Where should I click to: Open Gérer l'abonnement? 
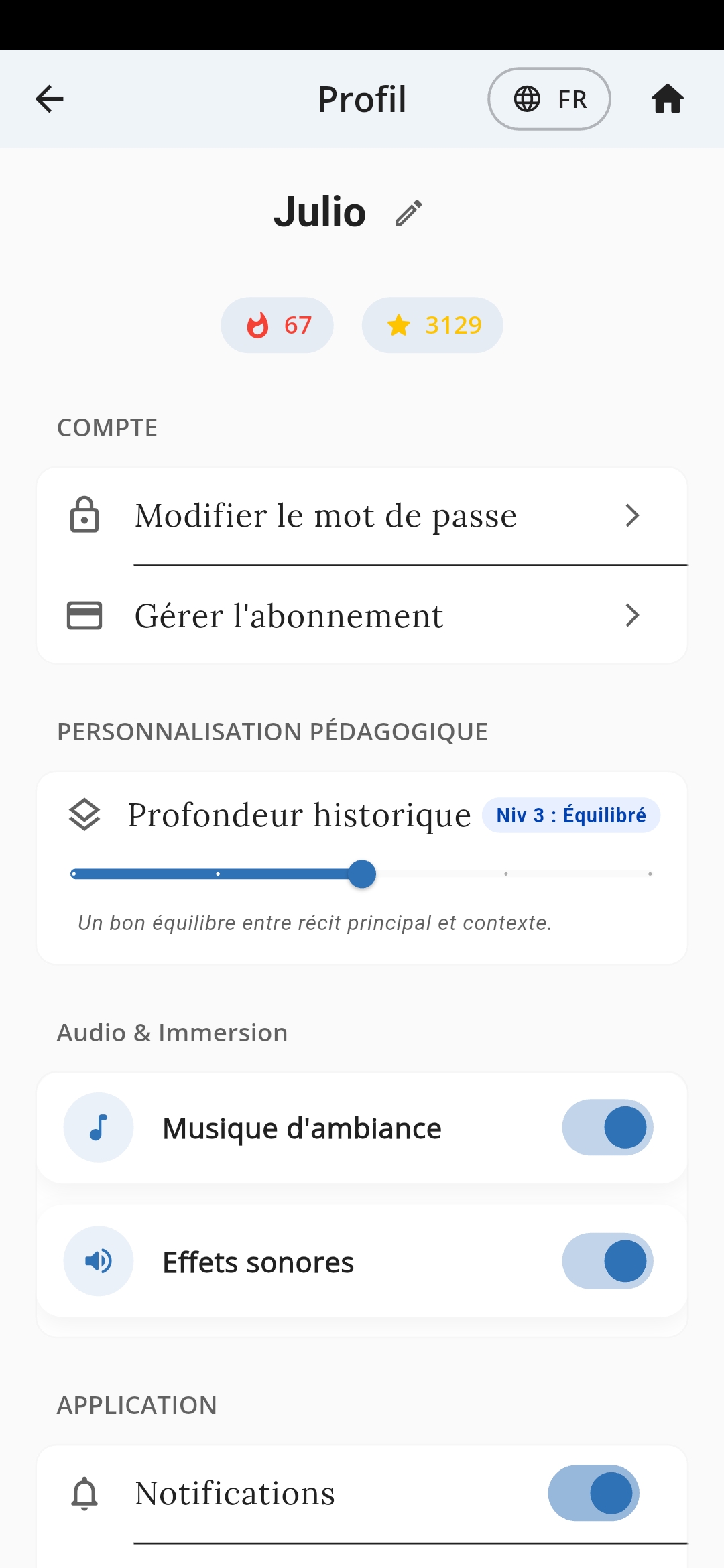pos(290,615)
